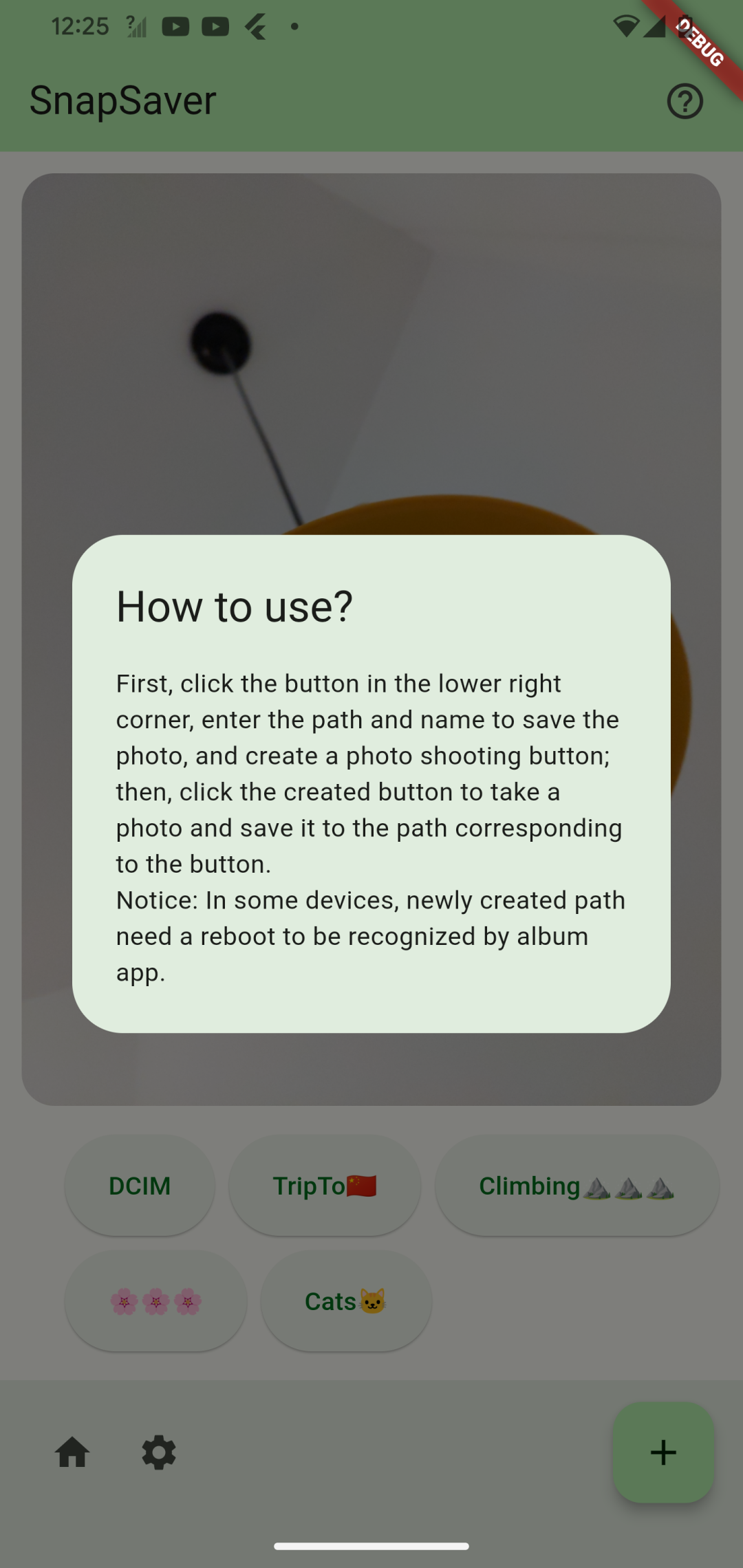Tap the DCIM photo button
The width and height of the screenshot is (743, 1568).
tap(140, 1186)
